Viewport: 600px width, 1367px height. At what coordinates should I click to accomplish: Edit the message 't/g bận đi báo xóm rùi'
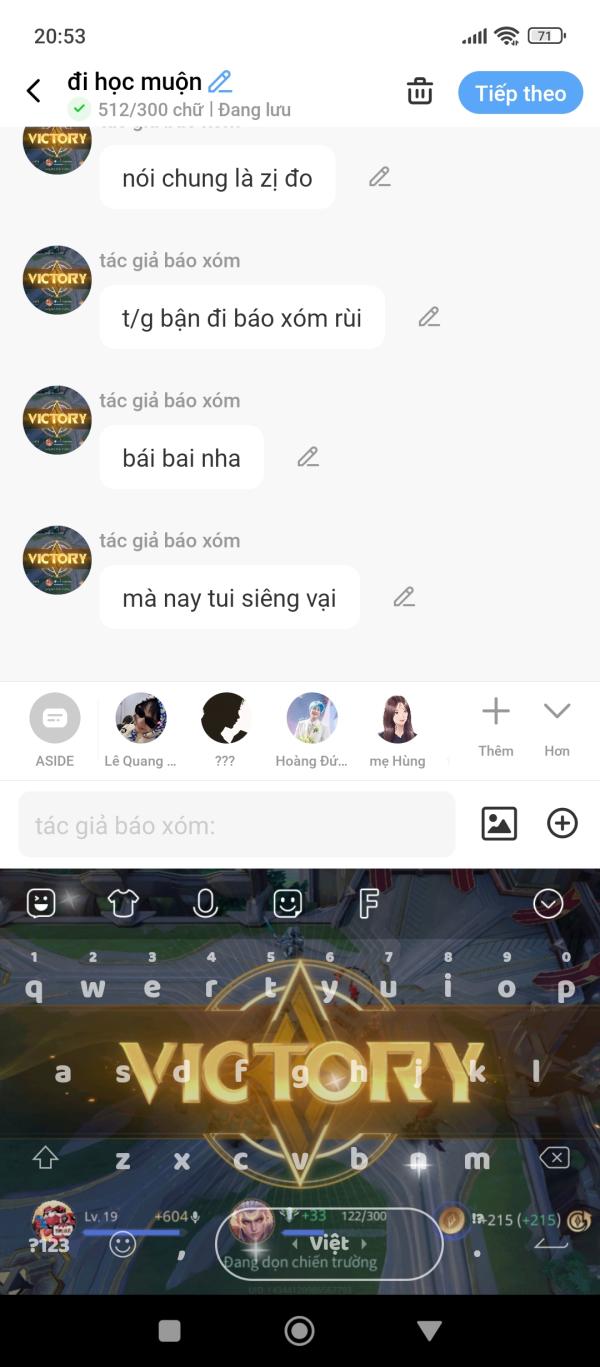pos(429,317)
